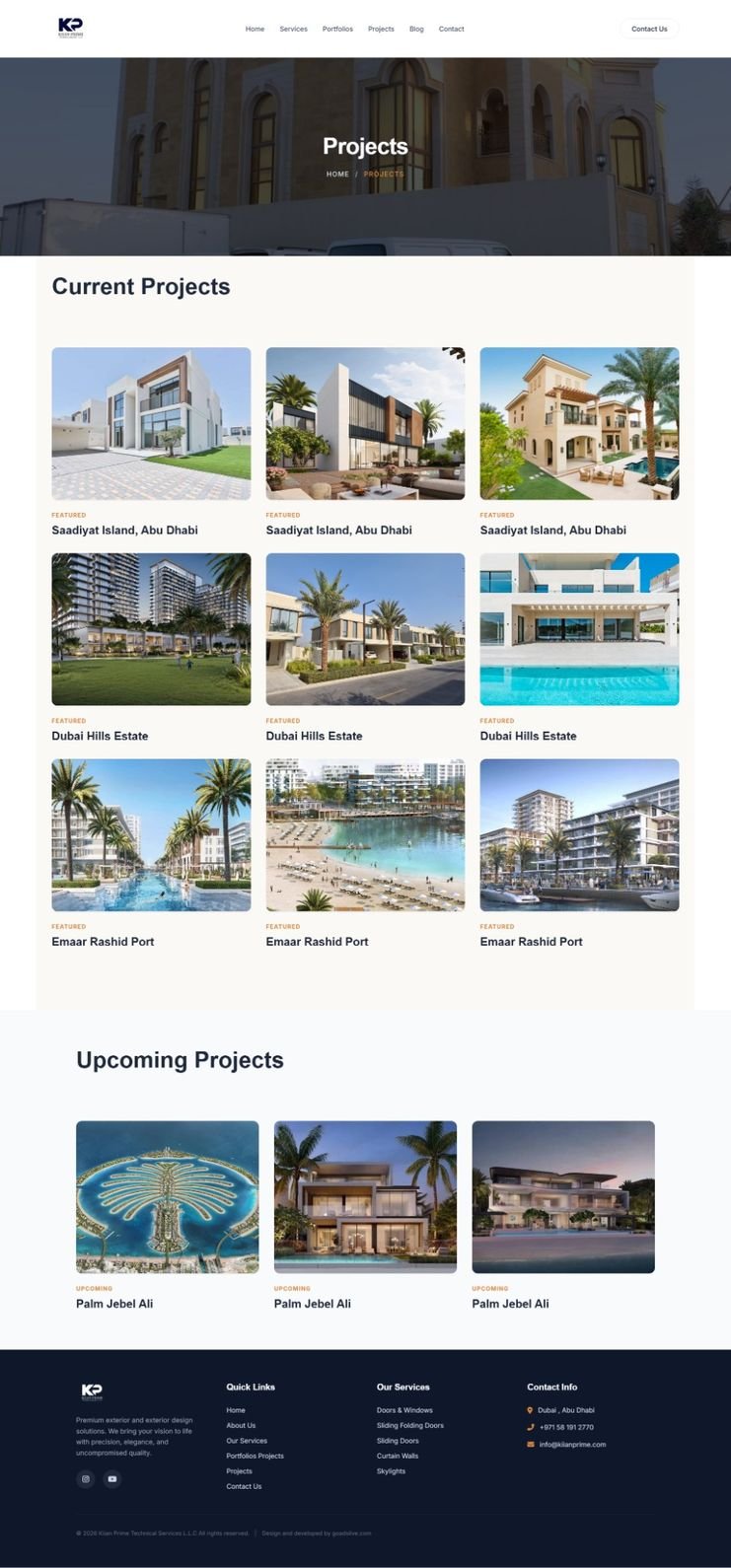This screenshot has width=731, height=1568.
Task: Go to Portfolios in the top menu
Action: (337, 29)
